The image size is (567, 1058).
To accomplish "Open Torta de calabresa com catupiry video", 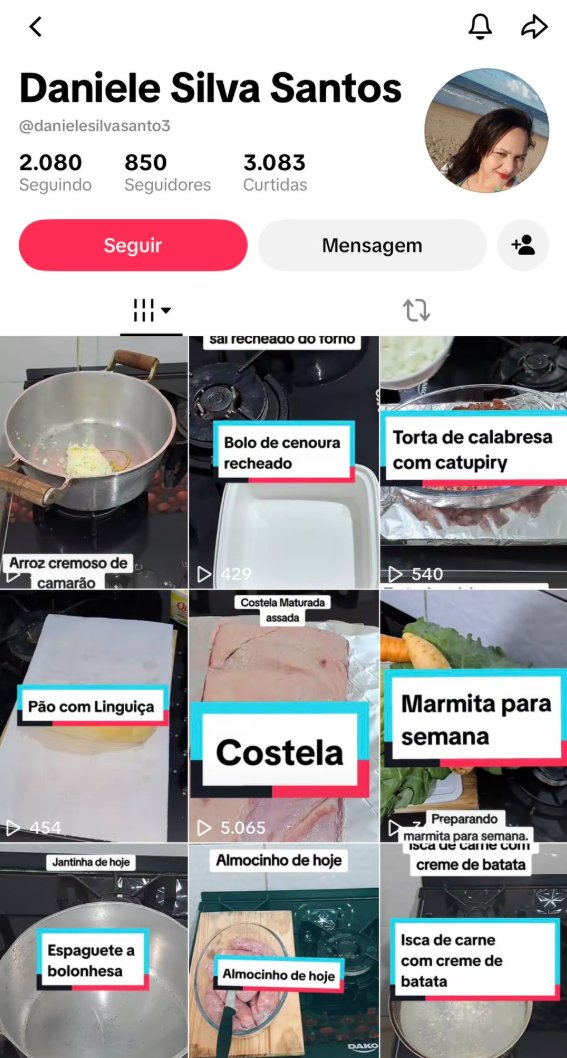I will click(x=474, y=462).
